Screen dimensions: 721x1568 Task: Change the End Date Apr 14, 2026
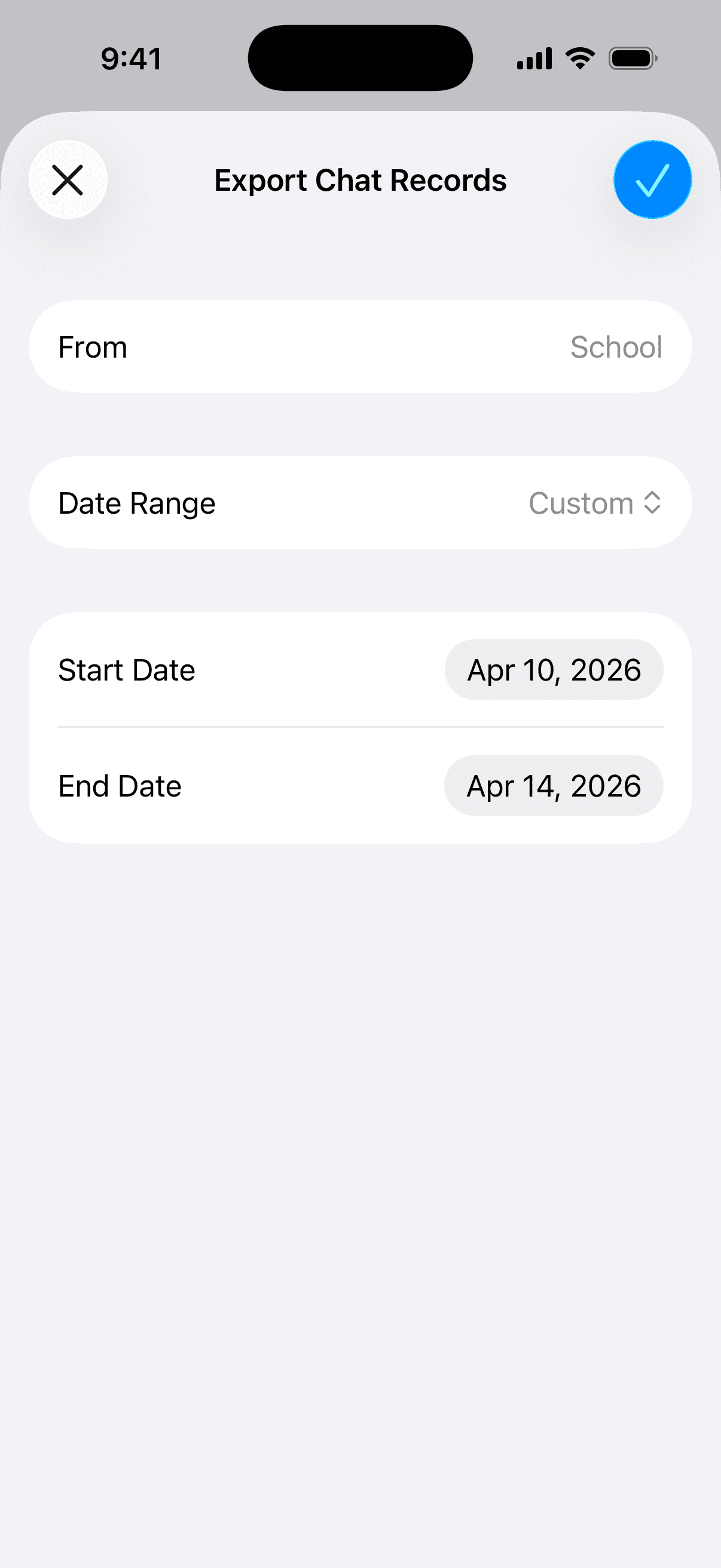tap(553, 786)
